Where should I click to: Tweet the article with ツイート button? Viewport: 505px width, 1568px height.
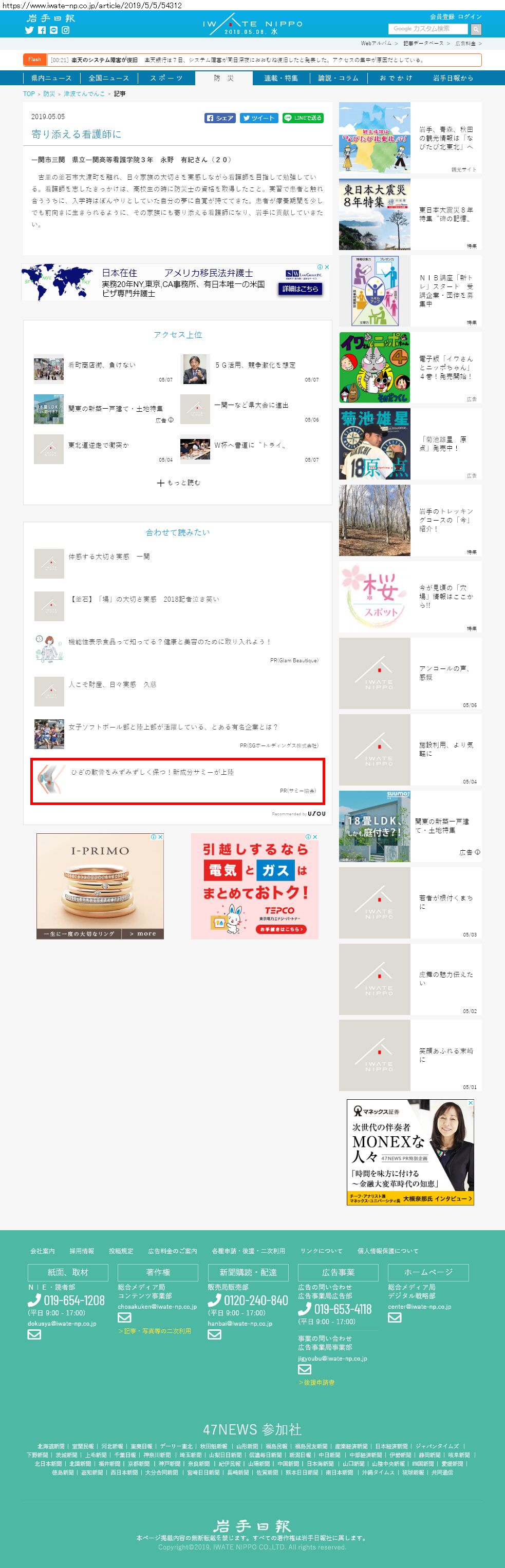click(258, 118)
